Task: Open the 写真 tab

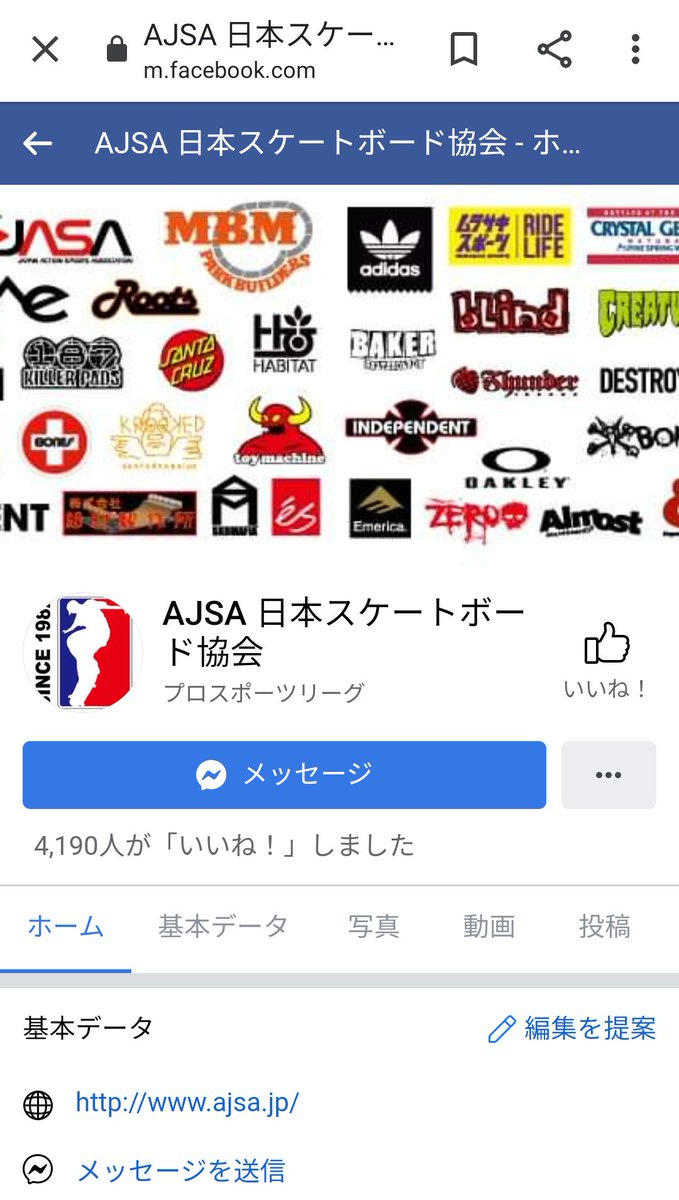Action: point(373,927)
